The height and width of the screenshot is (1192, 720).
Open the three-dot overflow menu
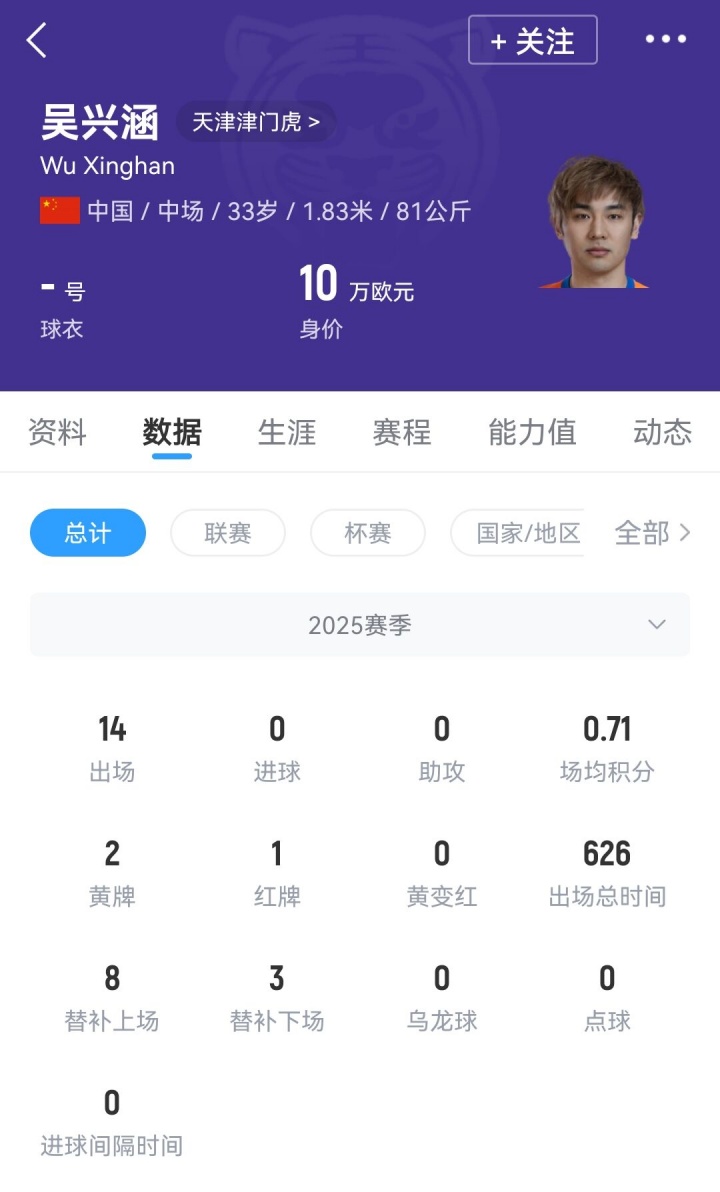[x=665, y=40]
